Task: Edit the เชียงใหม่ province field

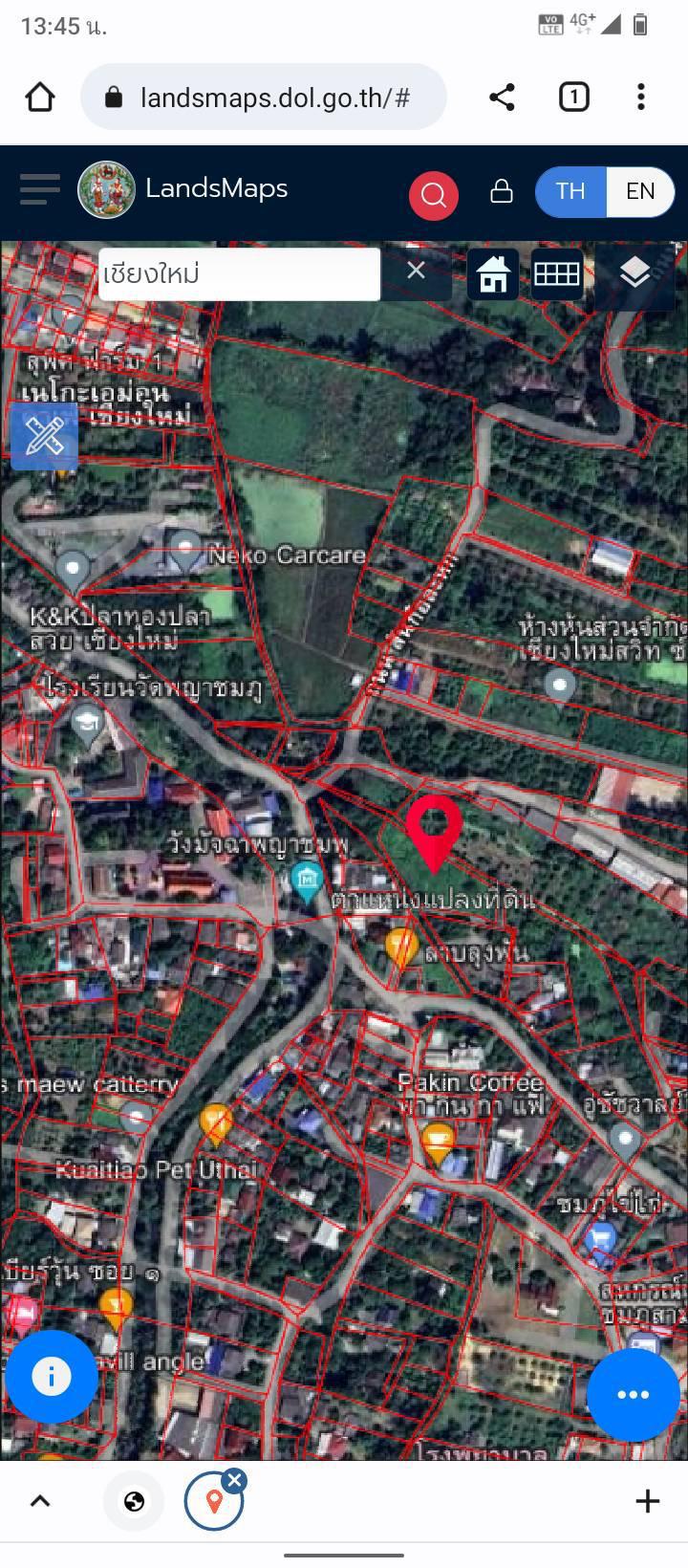Action: (x=239, y=274)
